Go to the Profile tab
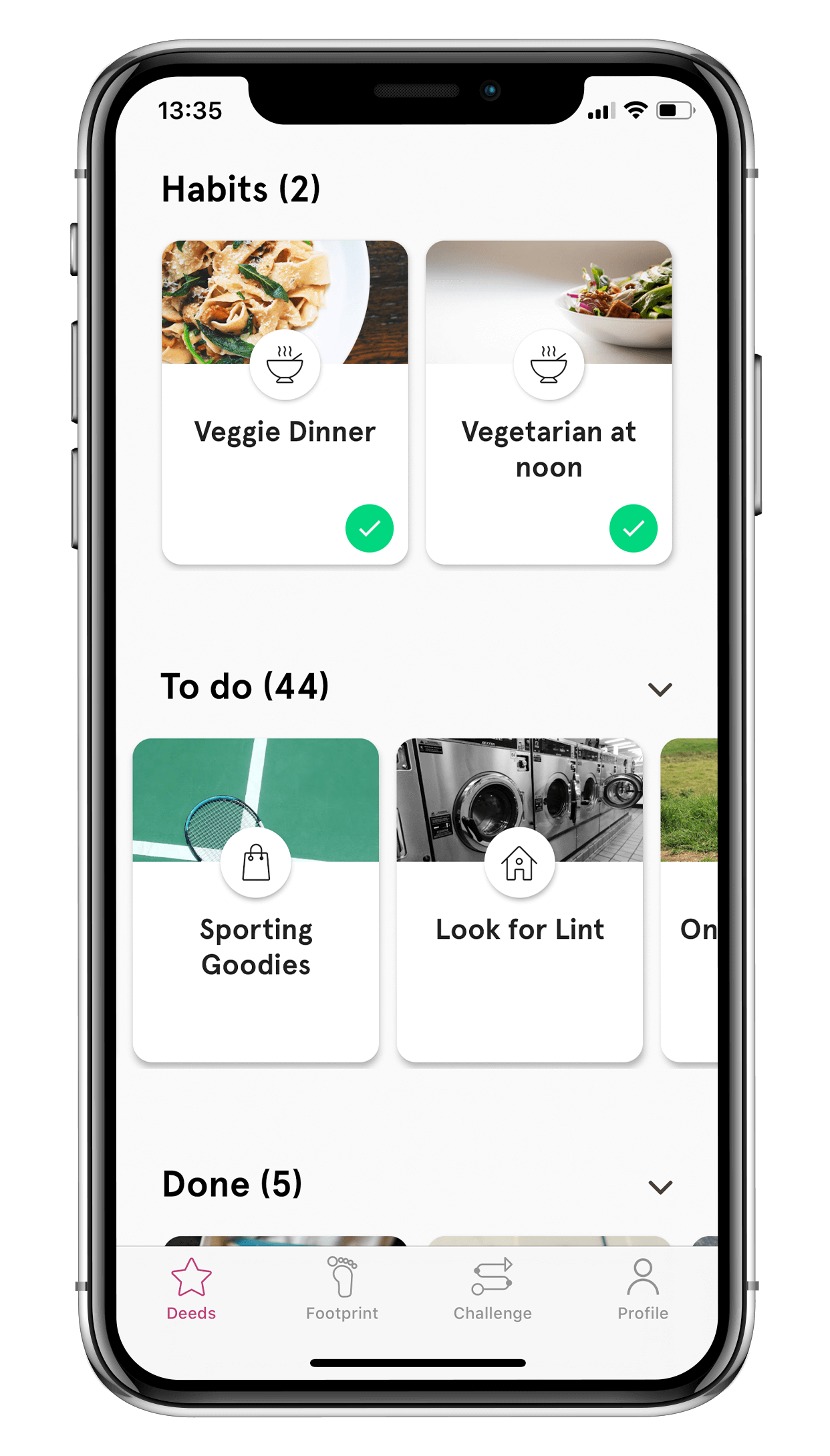 [643, 1289]
